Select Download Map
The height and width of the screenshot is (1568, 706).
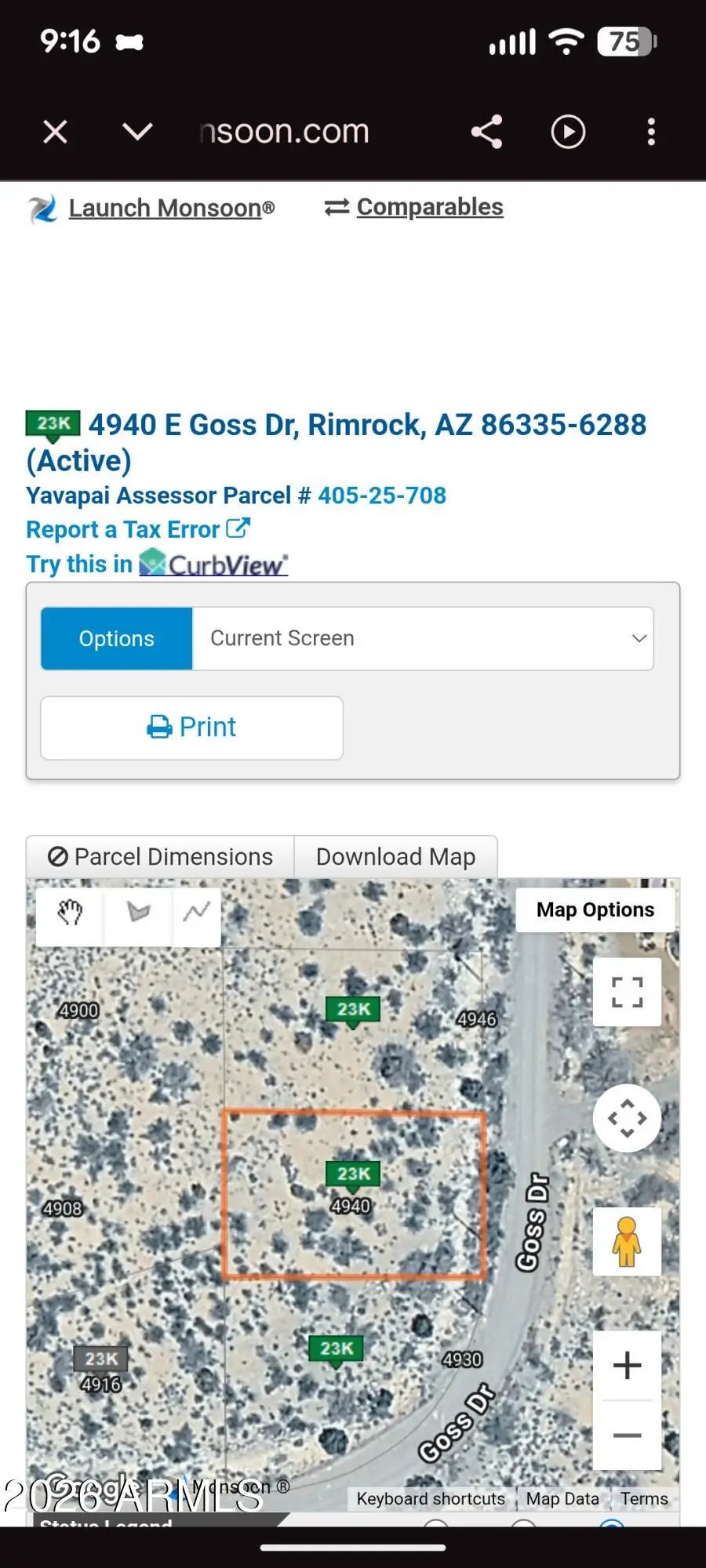[x=395, y=857]
